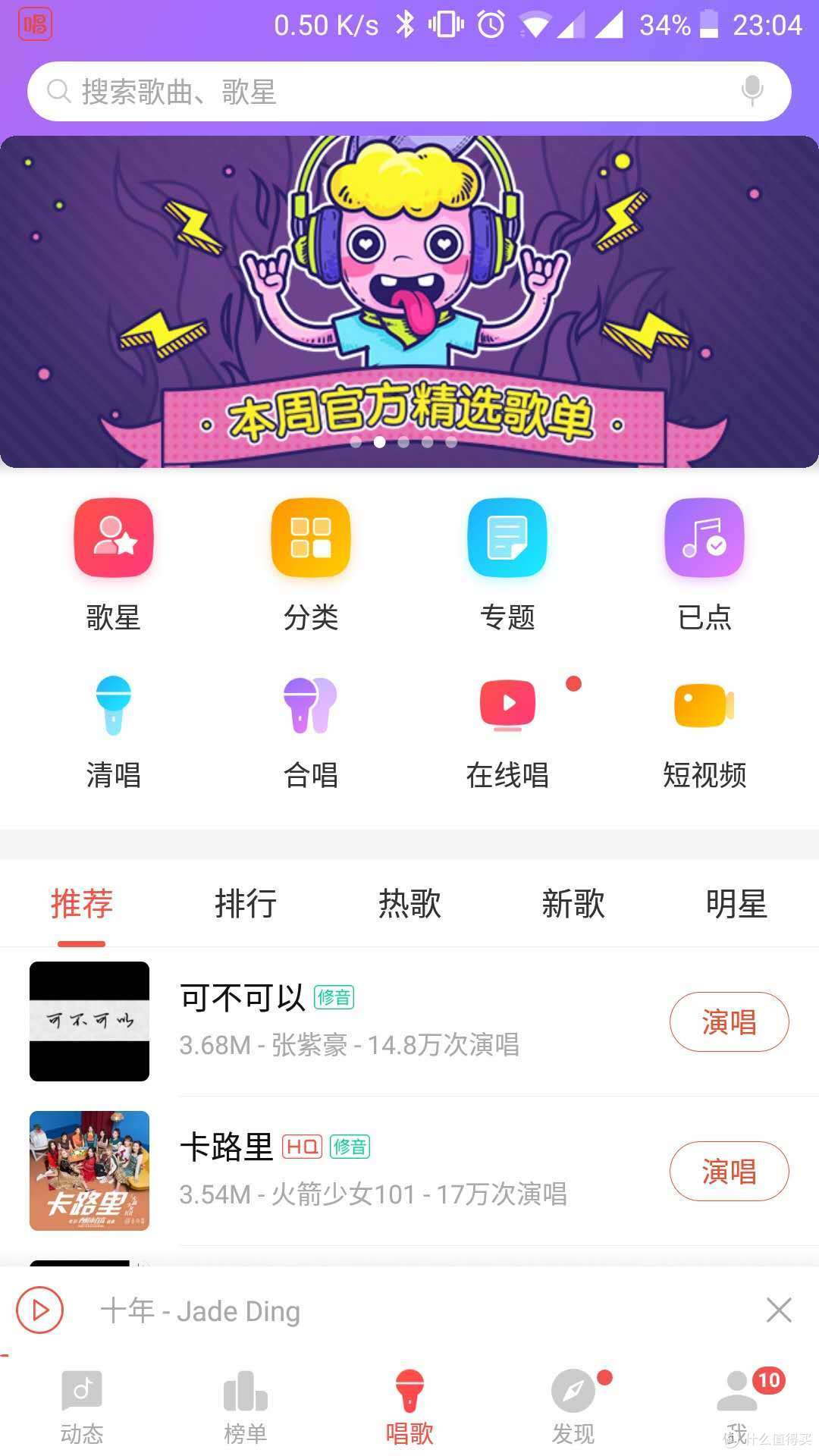Open the 专题 topics icon
The image size is (819, 1456).
point(507,538)
